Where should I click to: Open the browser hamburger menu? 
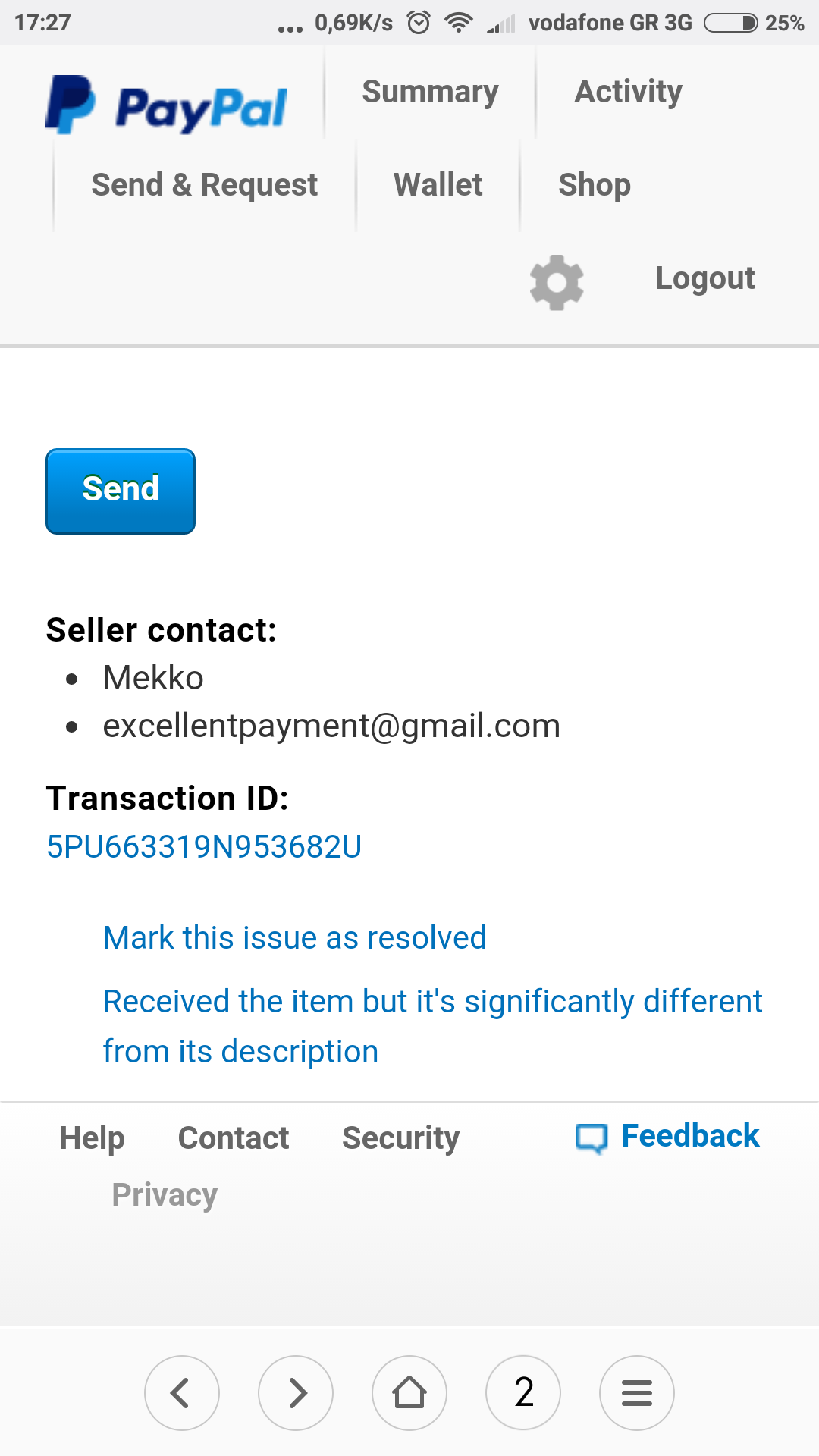coord(637,1393)
